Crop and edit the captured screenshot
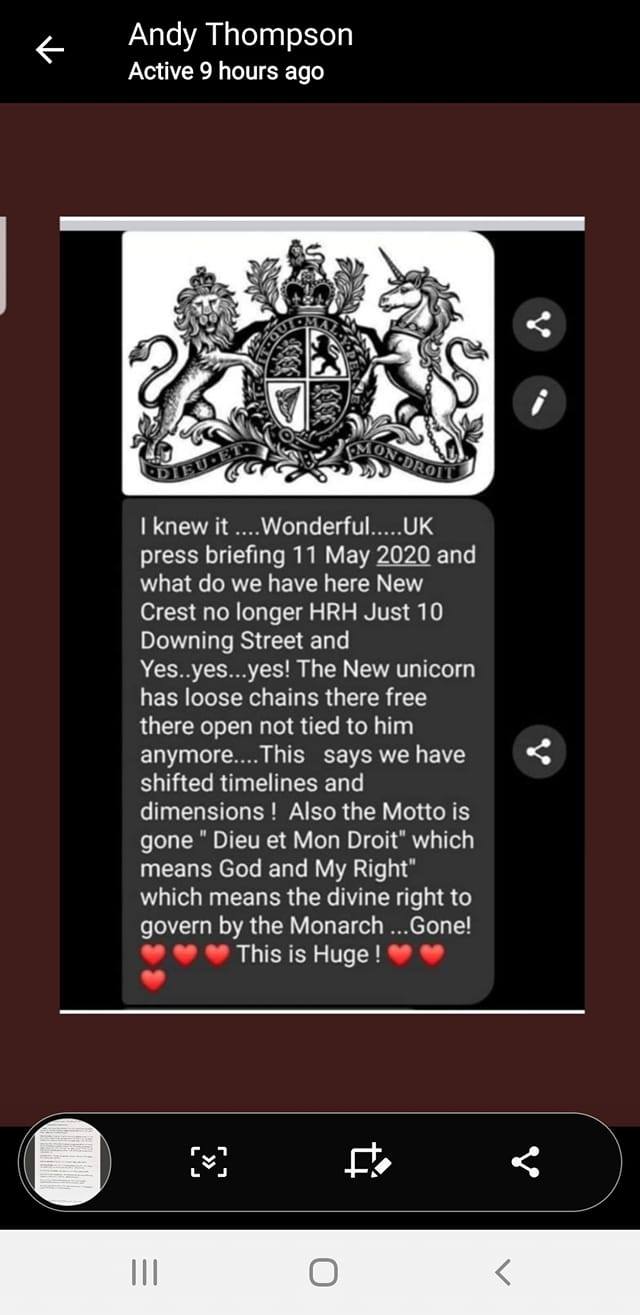Screen dimensions: 640x1315 coord(368,1161)
